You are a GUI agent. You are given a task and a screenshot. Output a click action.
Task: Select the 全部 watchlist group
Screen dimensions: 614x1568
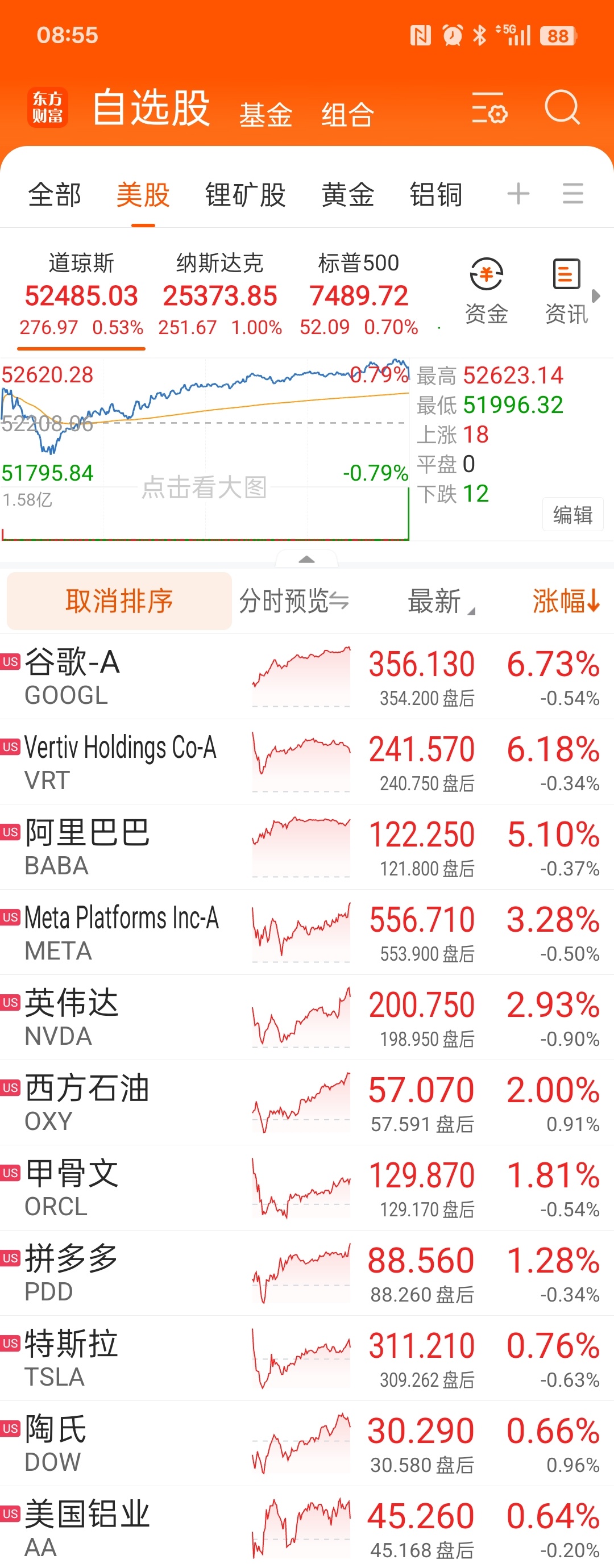click(55, 195)
